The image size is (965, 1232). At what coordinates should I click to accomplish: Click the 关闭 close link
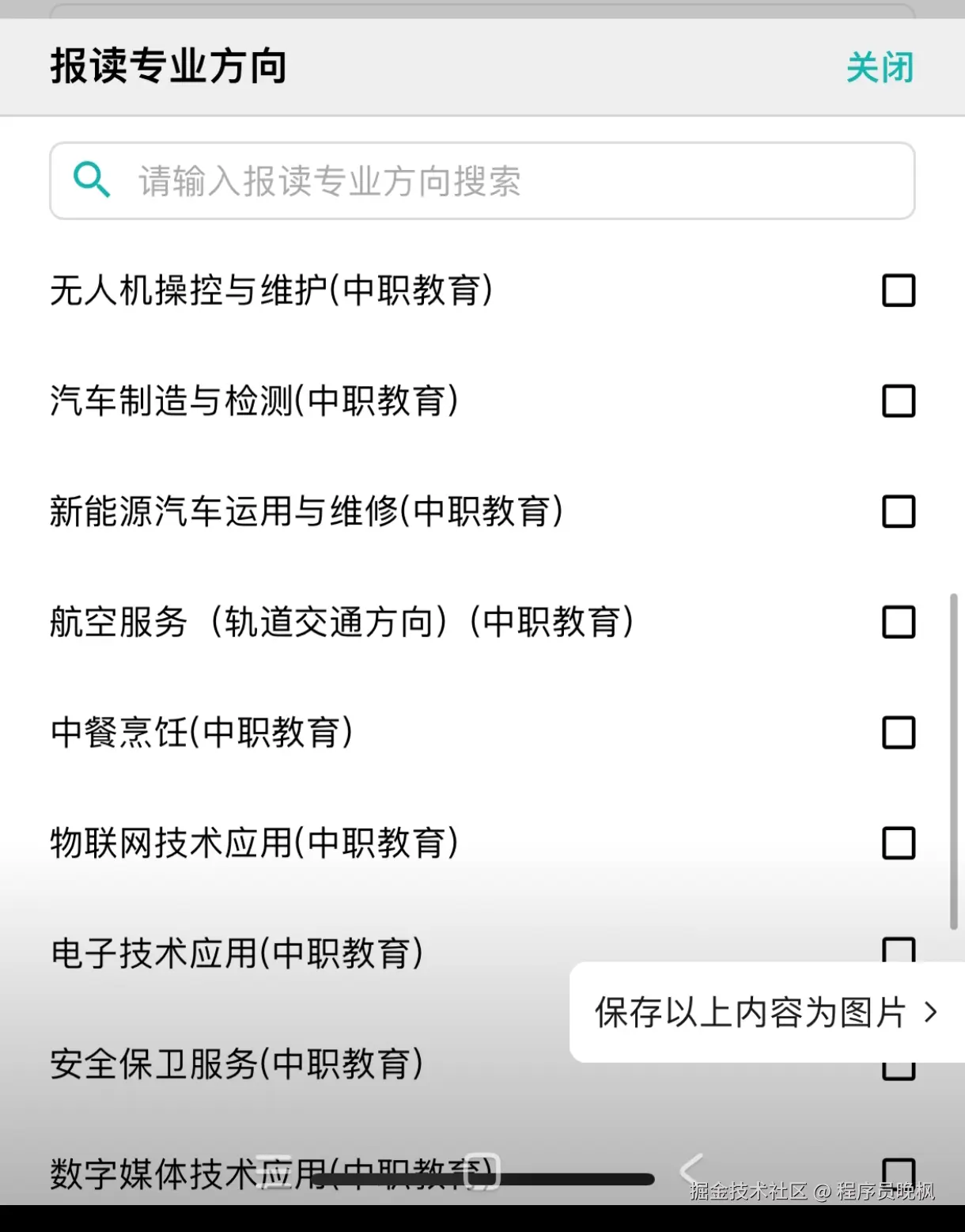(880, 68)
